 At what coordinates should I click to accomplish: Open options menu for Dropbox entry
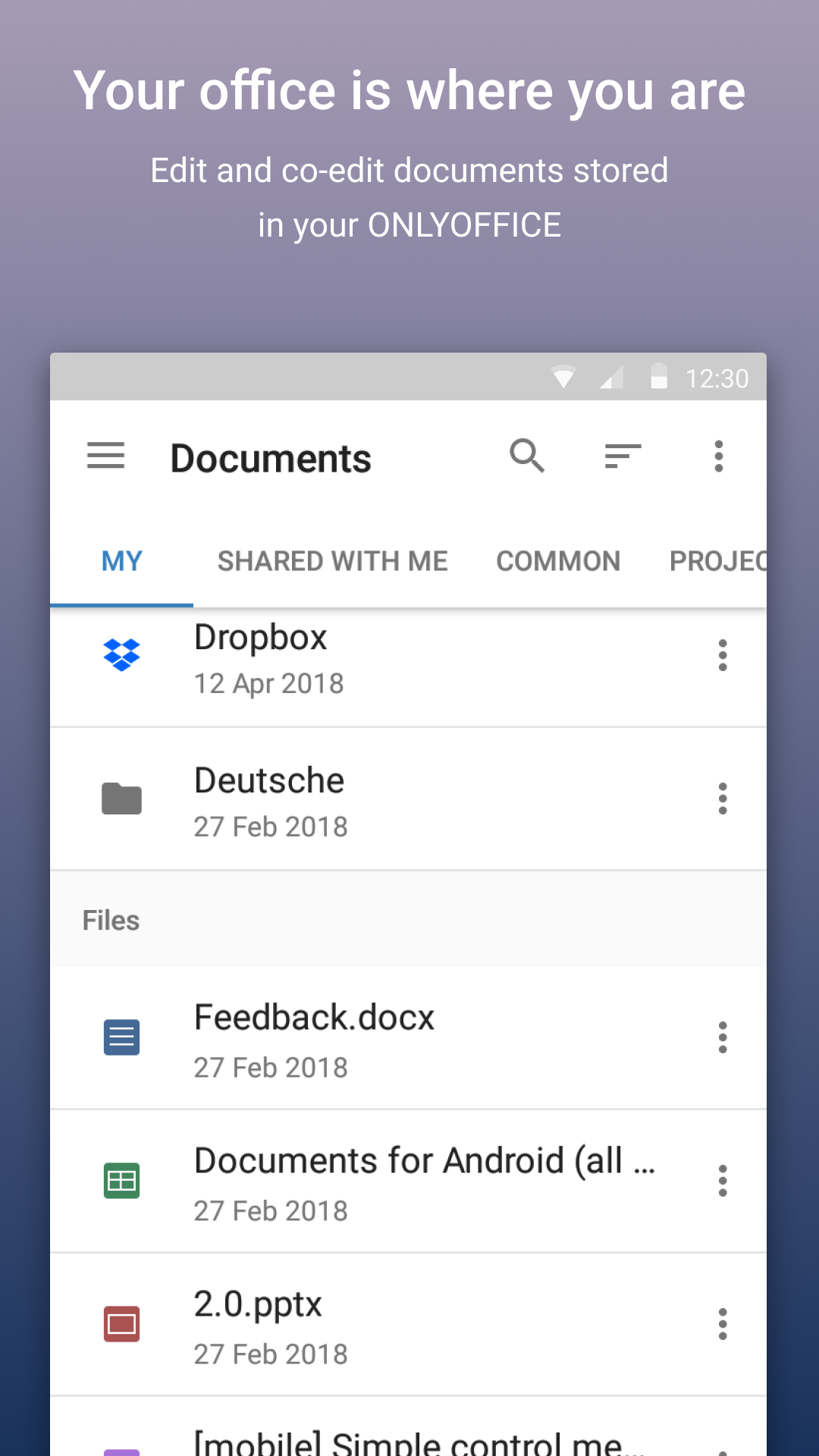pyautogui.click(x=723, y=655)
